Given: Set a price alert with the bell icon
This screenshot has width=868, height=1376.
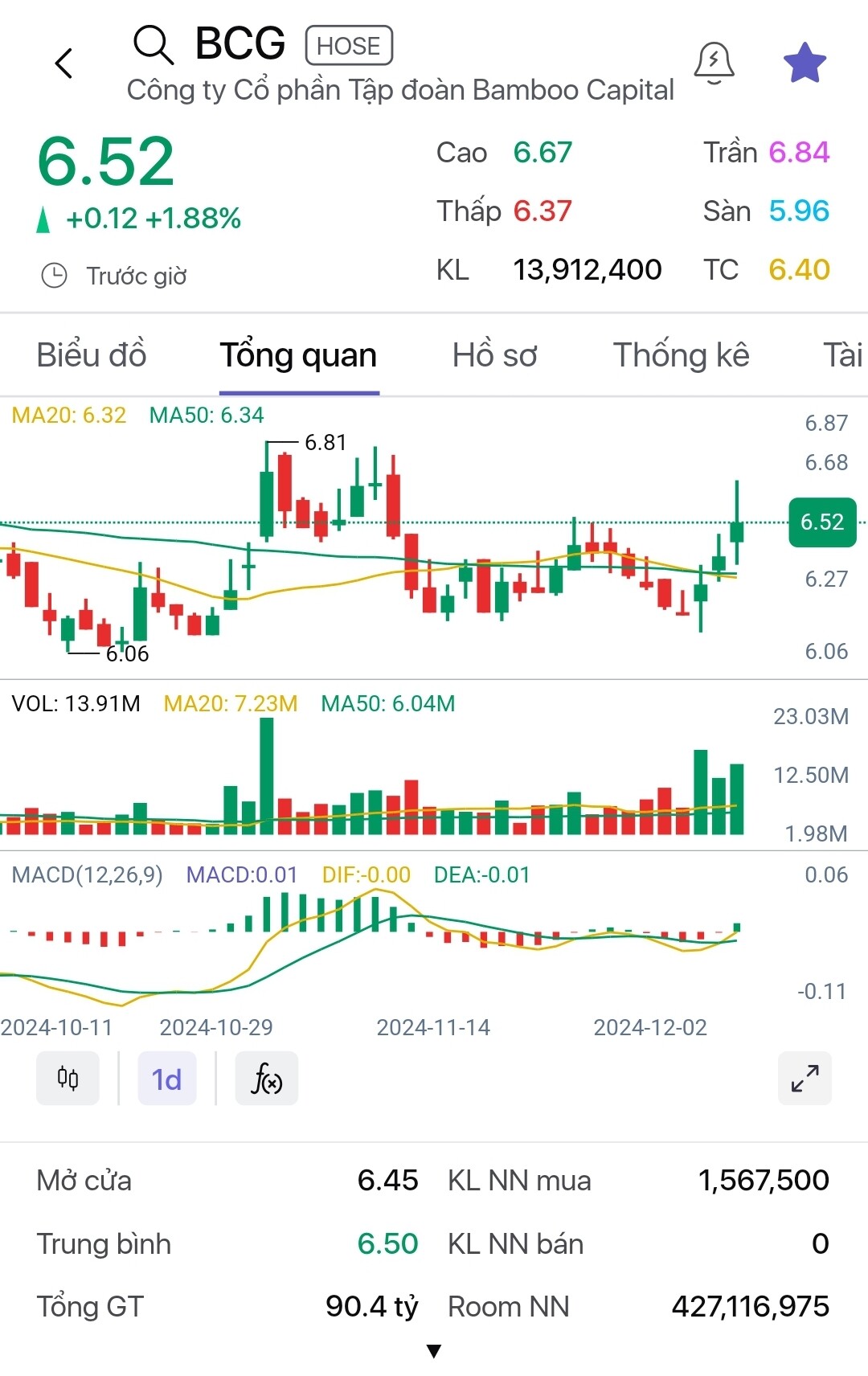Looking at the screenshot, I should click(x=714, y=63).
